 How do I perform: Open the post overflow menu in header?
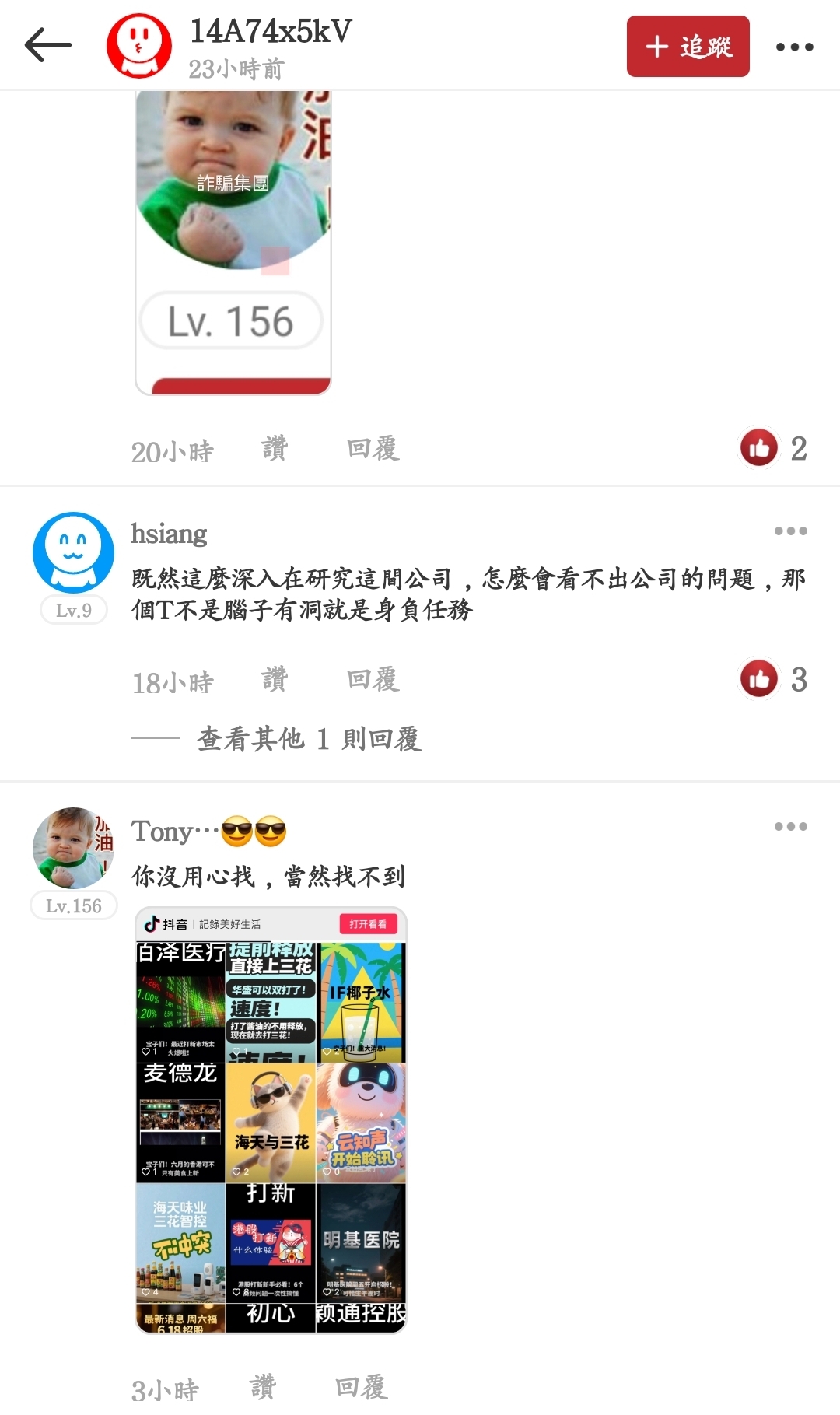click(794, 47)
